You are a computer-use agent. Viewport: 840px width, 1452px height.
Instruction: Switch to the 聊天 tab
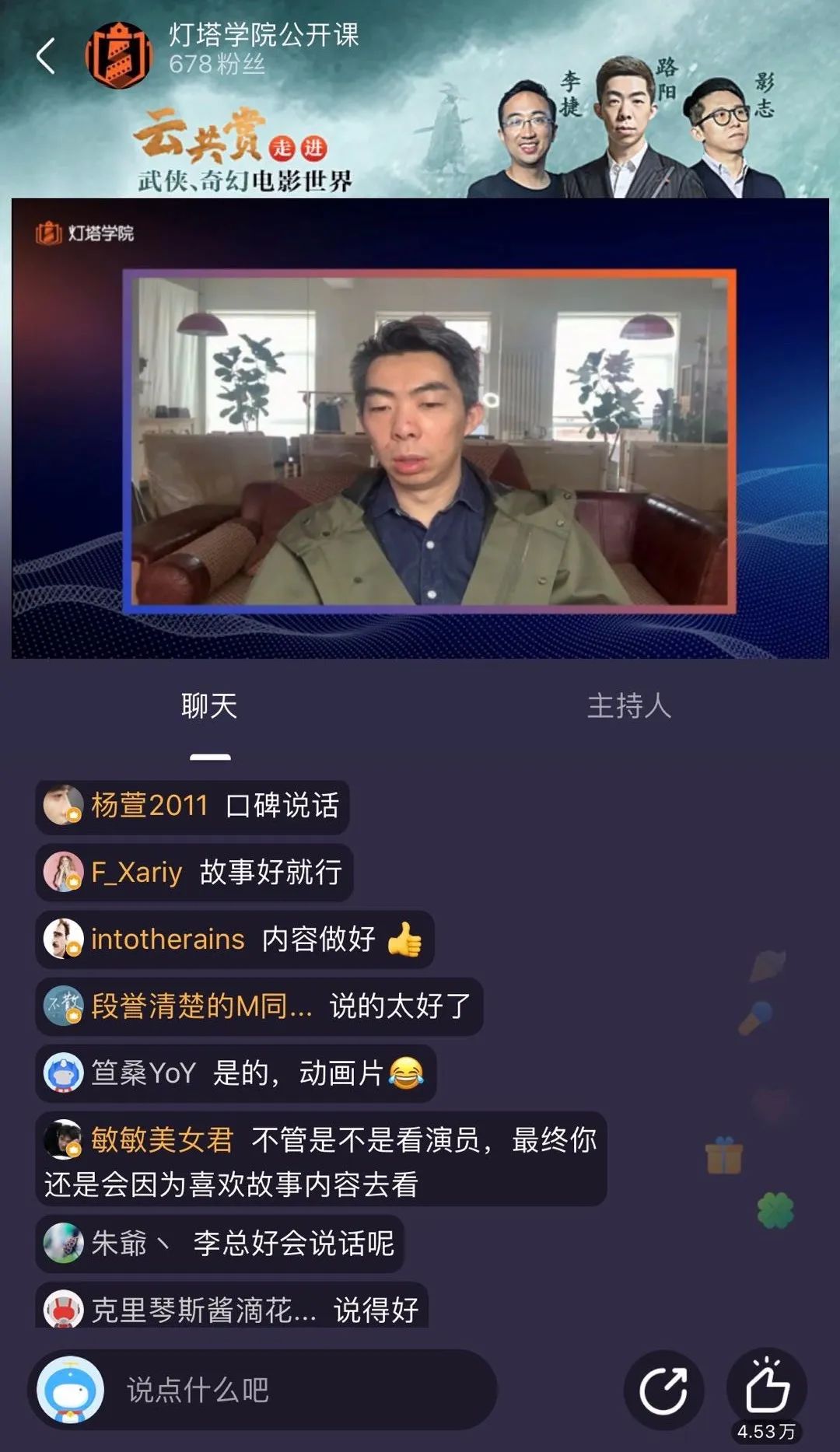tap(209, 706)
